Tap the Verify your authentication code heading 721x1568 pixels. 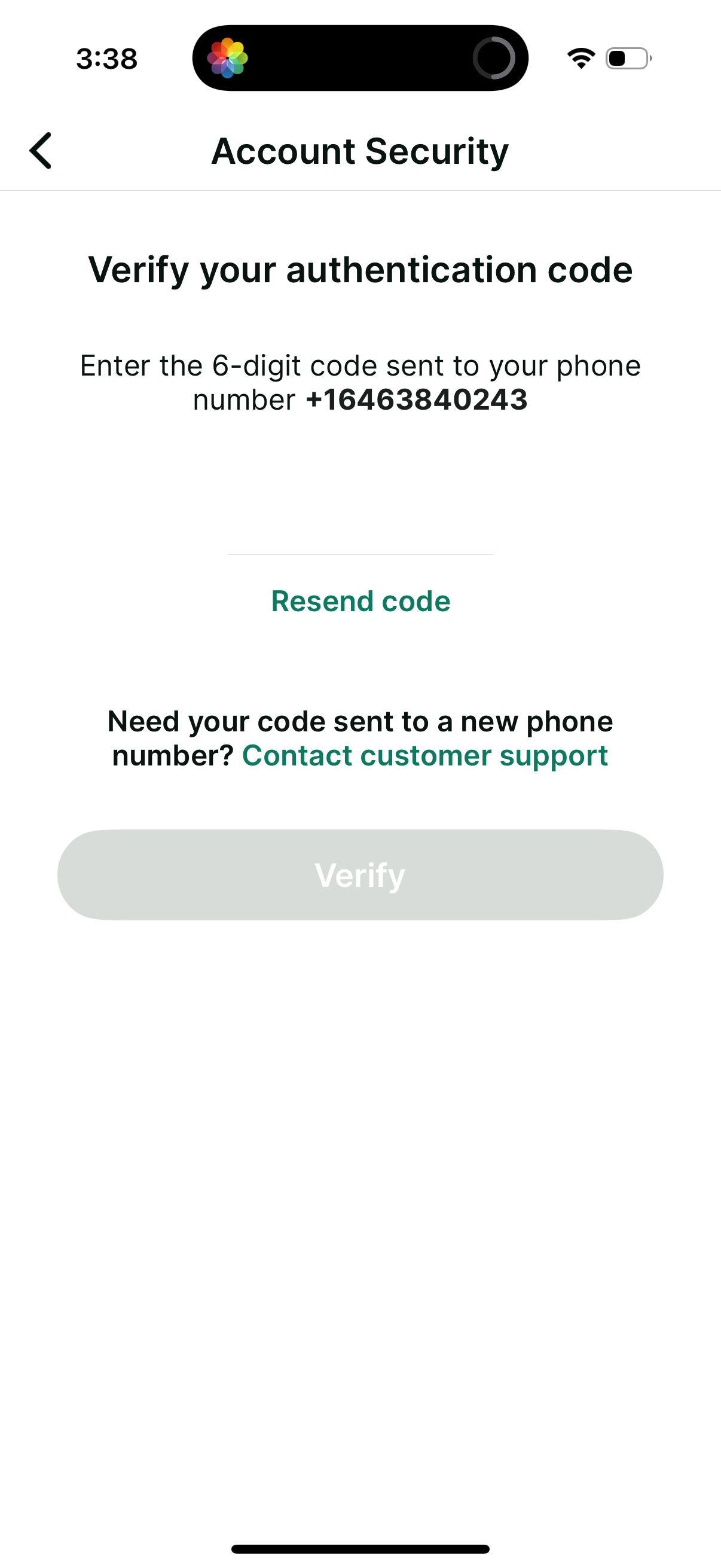click(360, 269)
